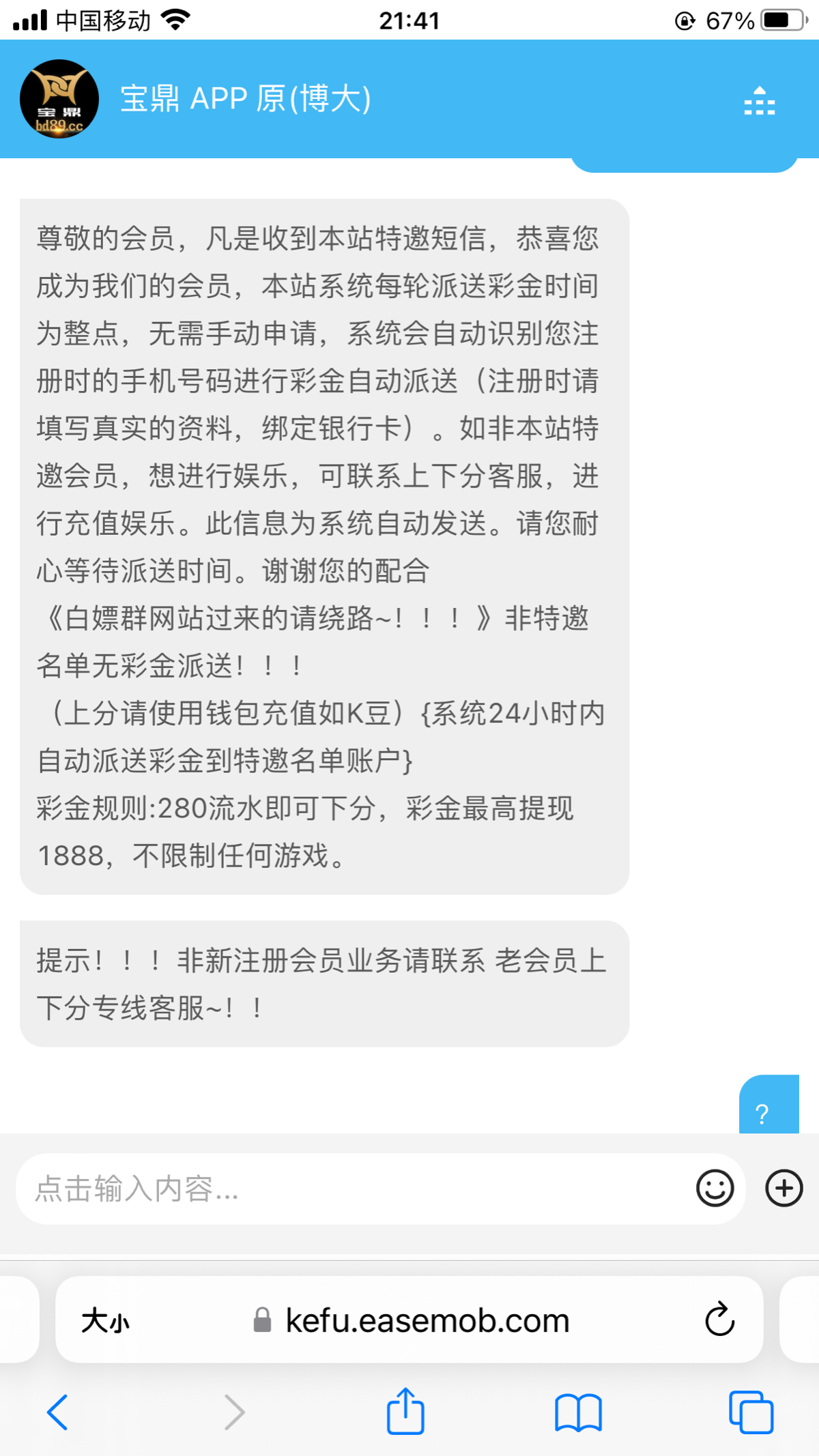Open the menu icon in the chat header
Viewport: 819px width, 1456px height.
(x=759, y=100)
